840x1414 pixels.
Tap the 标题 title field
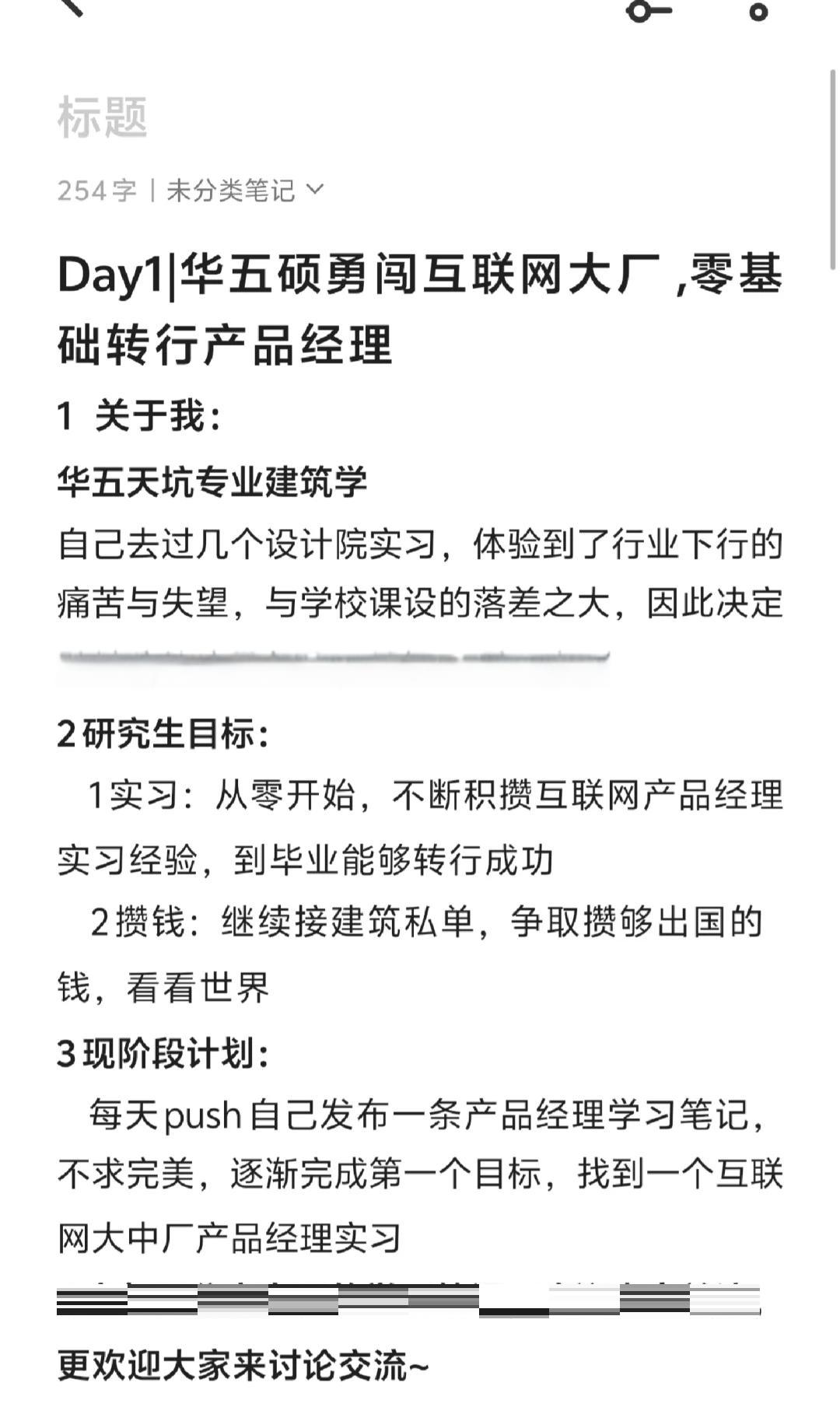point(420,118)
